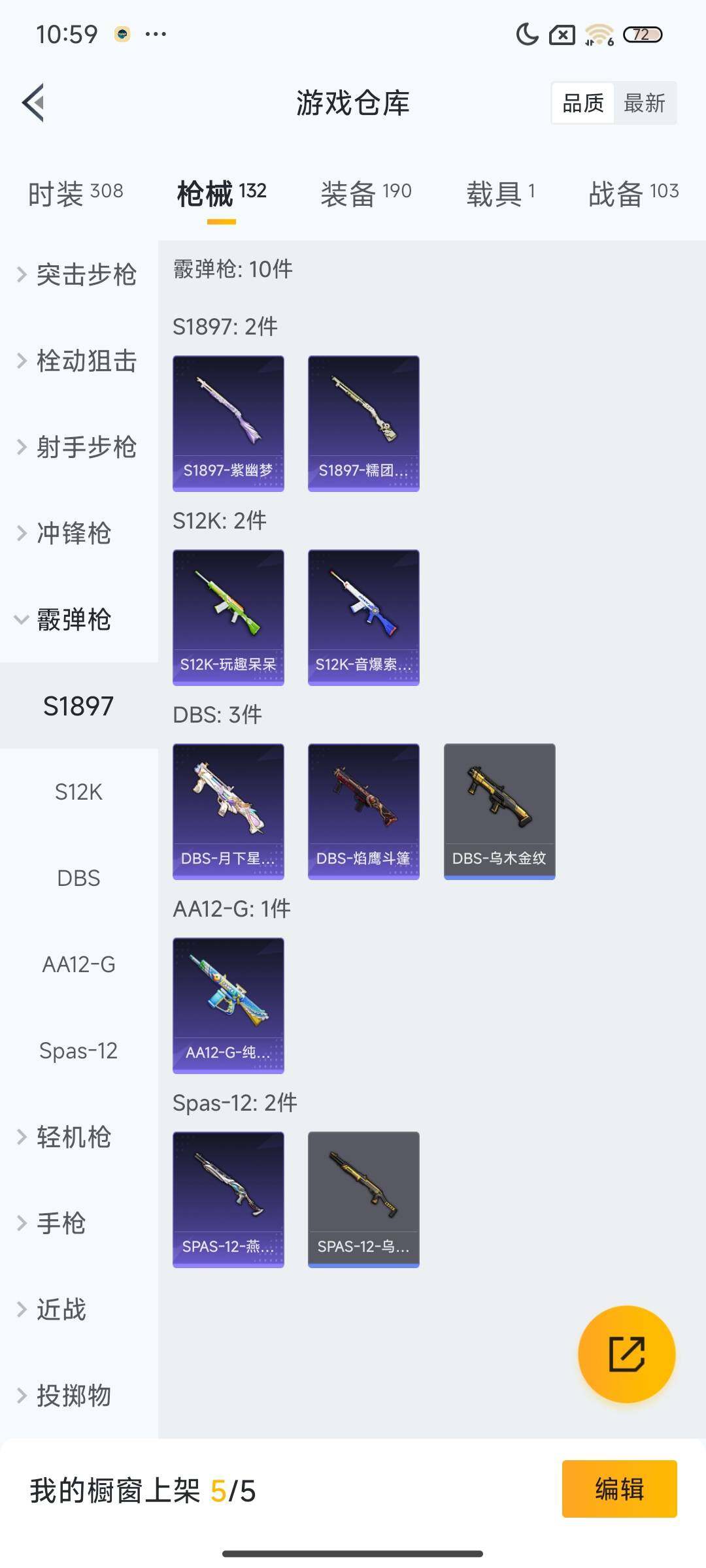Open the S1897-紫幽梦 skin tile
Image resolution: width=706 pixels, height=1568 pixels.
(x=228, y=423)
